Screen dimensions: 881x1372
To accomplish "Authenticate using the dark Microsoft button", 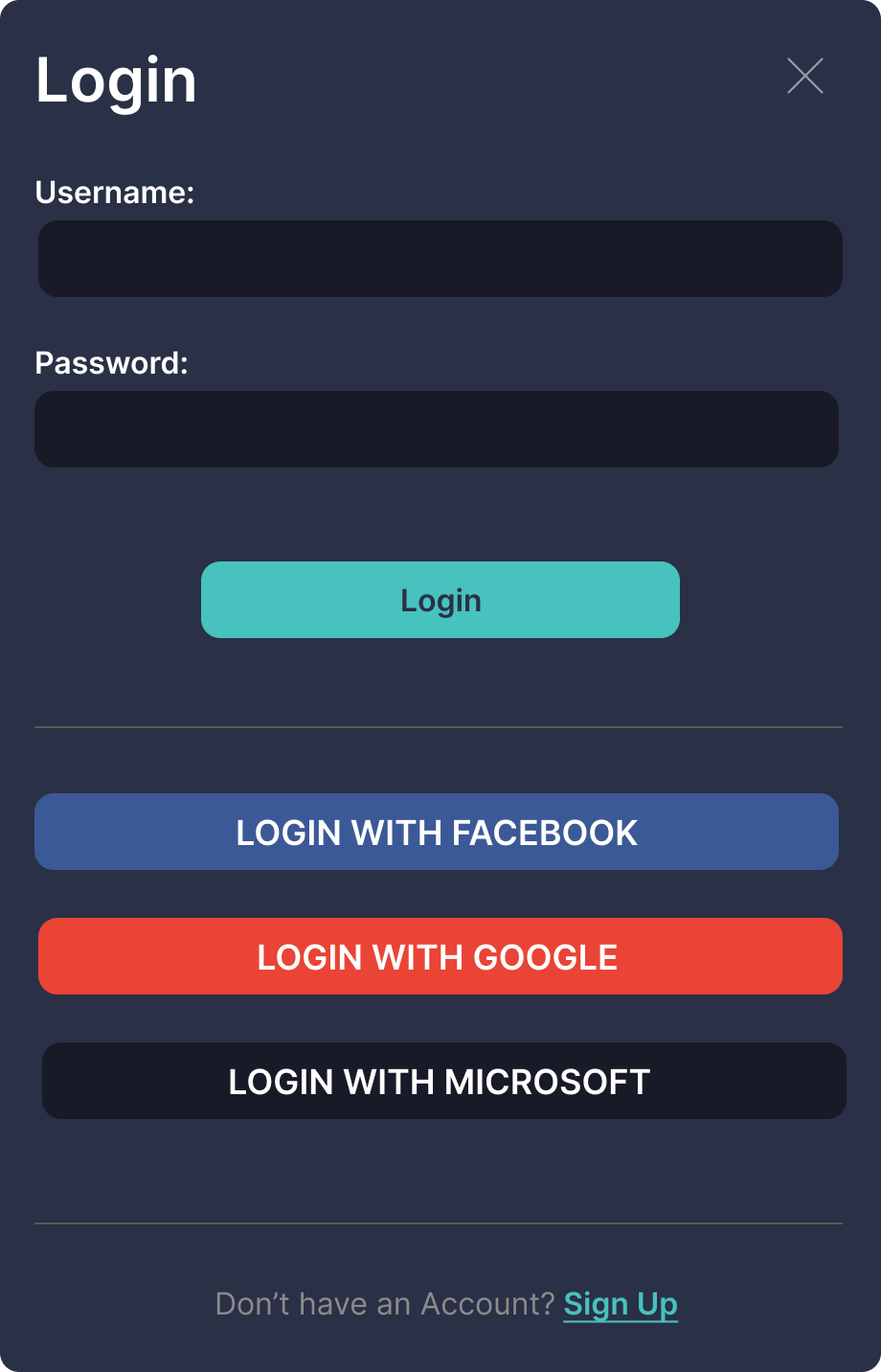I will coord(440,1081).
